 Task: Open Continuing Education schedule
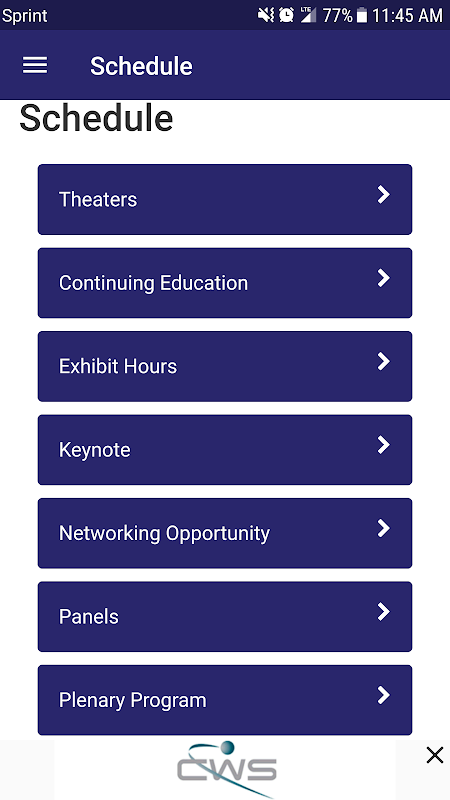click(225, 283)
